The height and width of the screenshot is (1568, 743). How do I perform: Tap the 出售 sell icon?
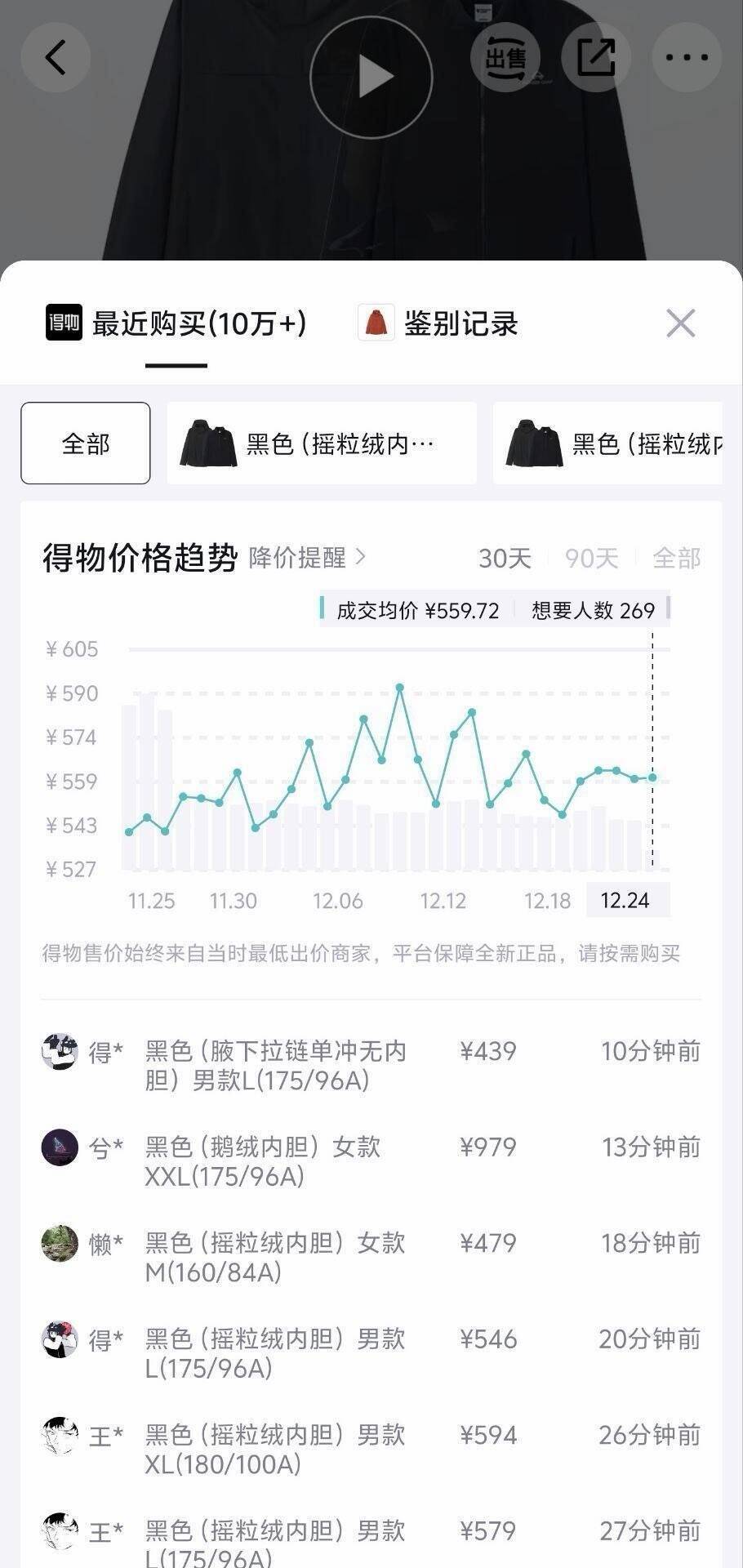point(506,57)
